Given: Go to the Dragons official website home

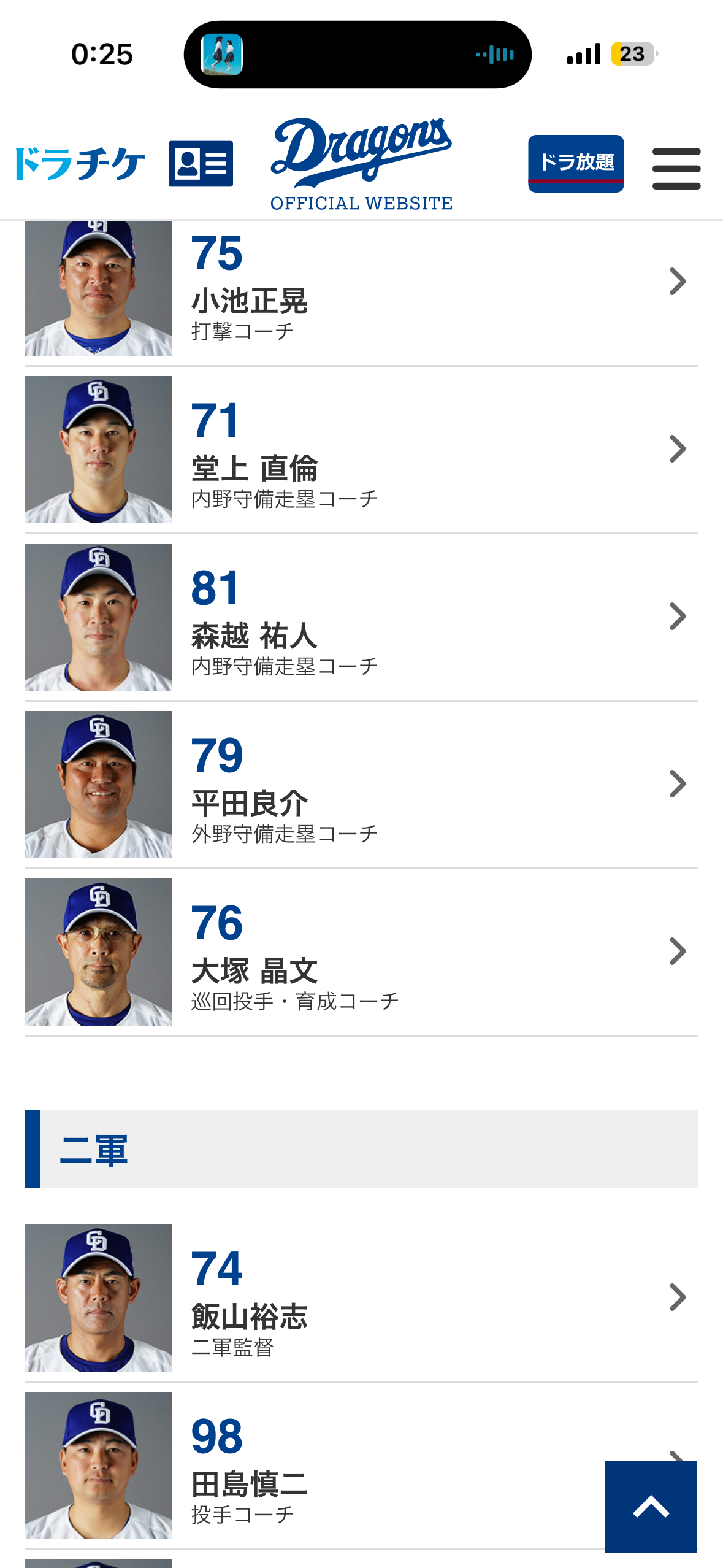Looking at the screenshot, I should 361,164.
